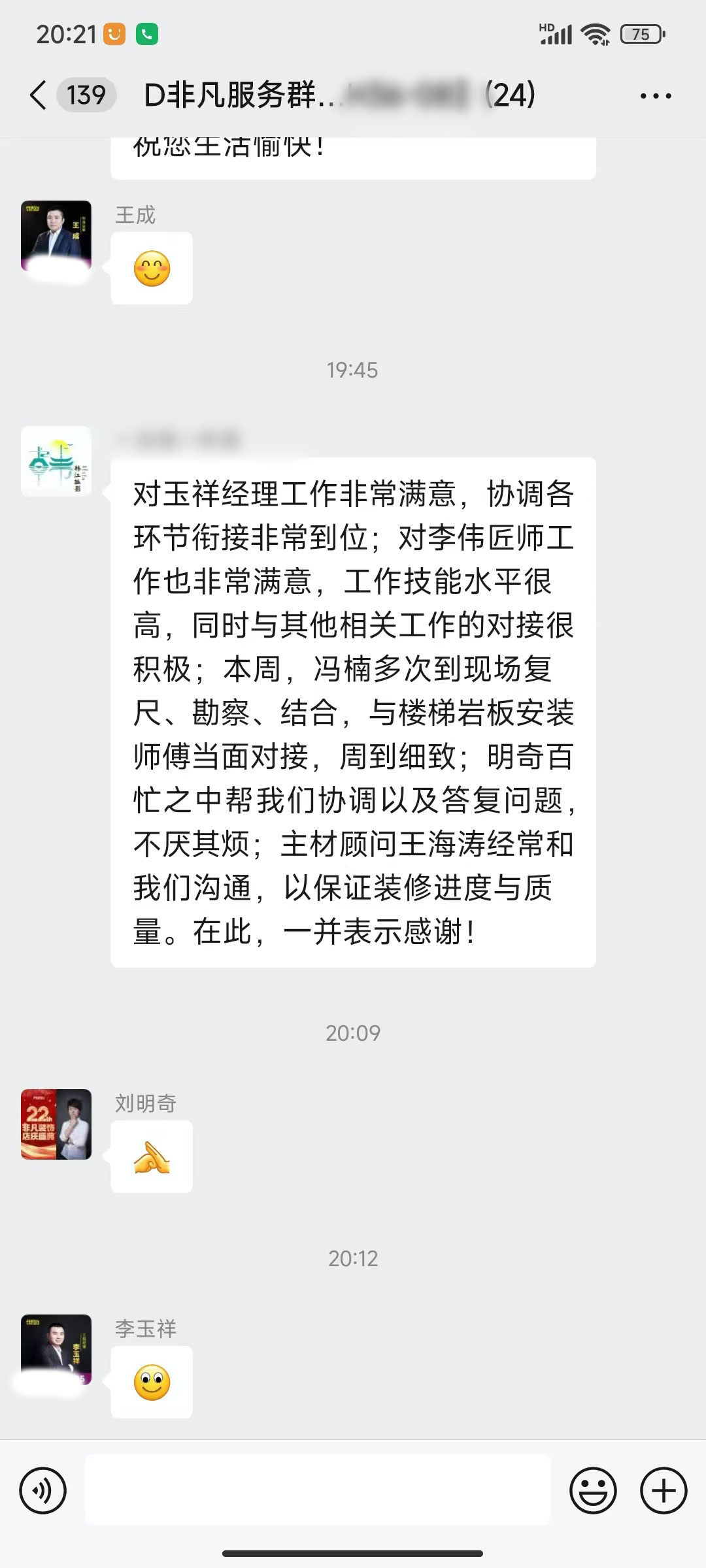Open the avatar of the long feedback sender
The image size is (706, 1568).
click(56, 461)
